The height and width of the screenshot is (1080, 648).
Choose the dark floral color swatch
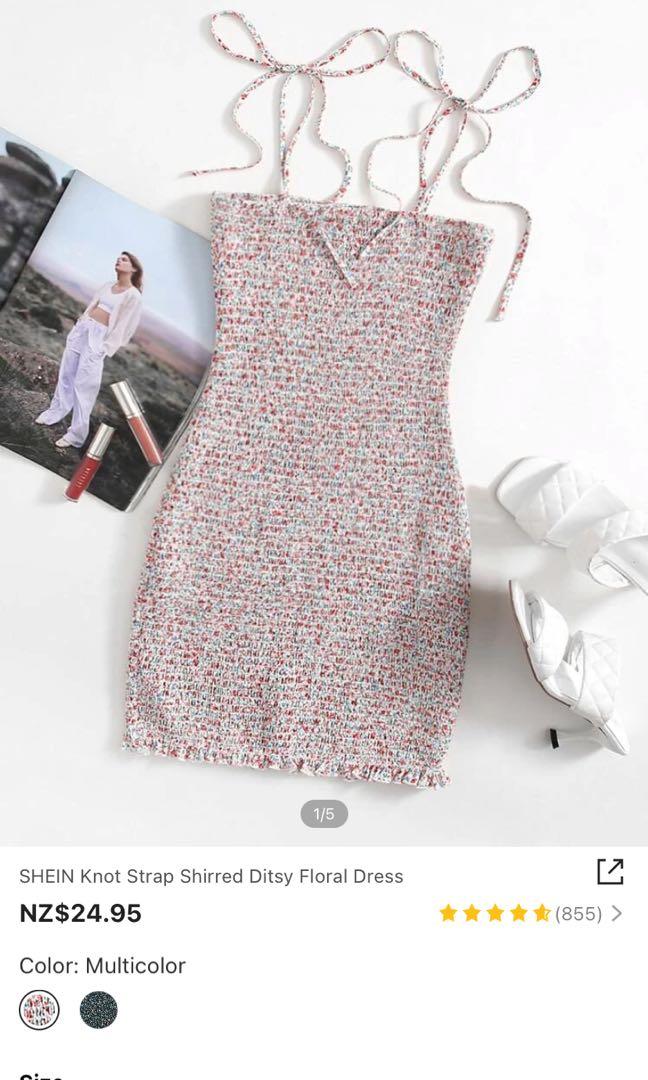(x=98, y=1010)
